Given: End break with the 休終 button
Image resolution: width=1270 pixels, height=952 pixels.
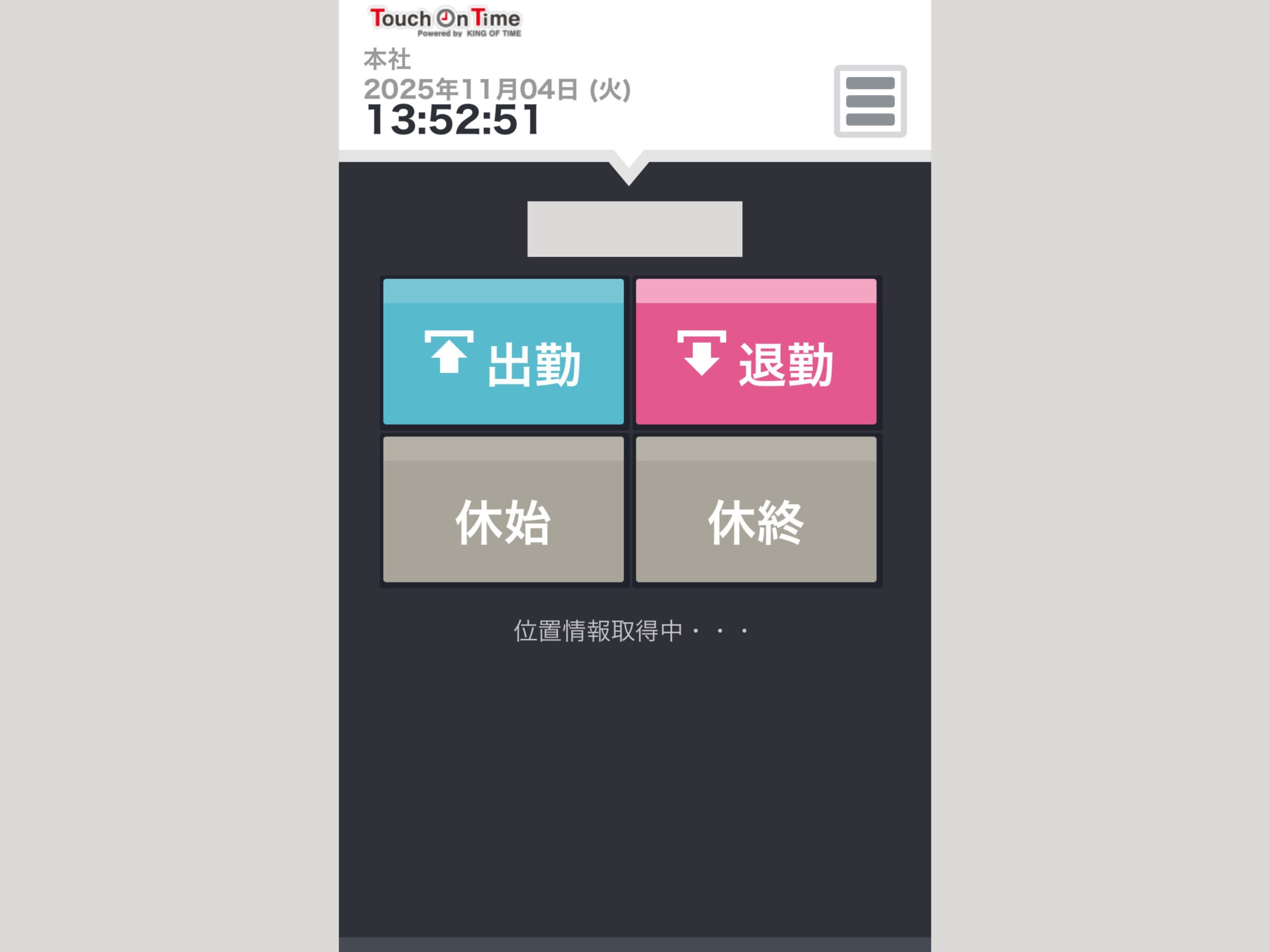Looking at the screenshot, I should tap(756, 510).
